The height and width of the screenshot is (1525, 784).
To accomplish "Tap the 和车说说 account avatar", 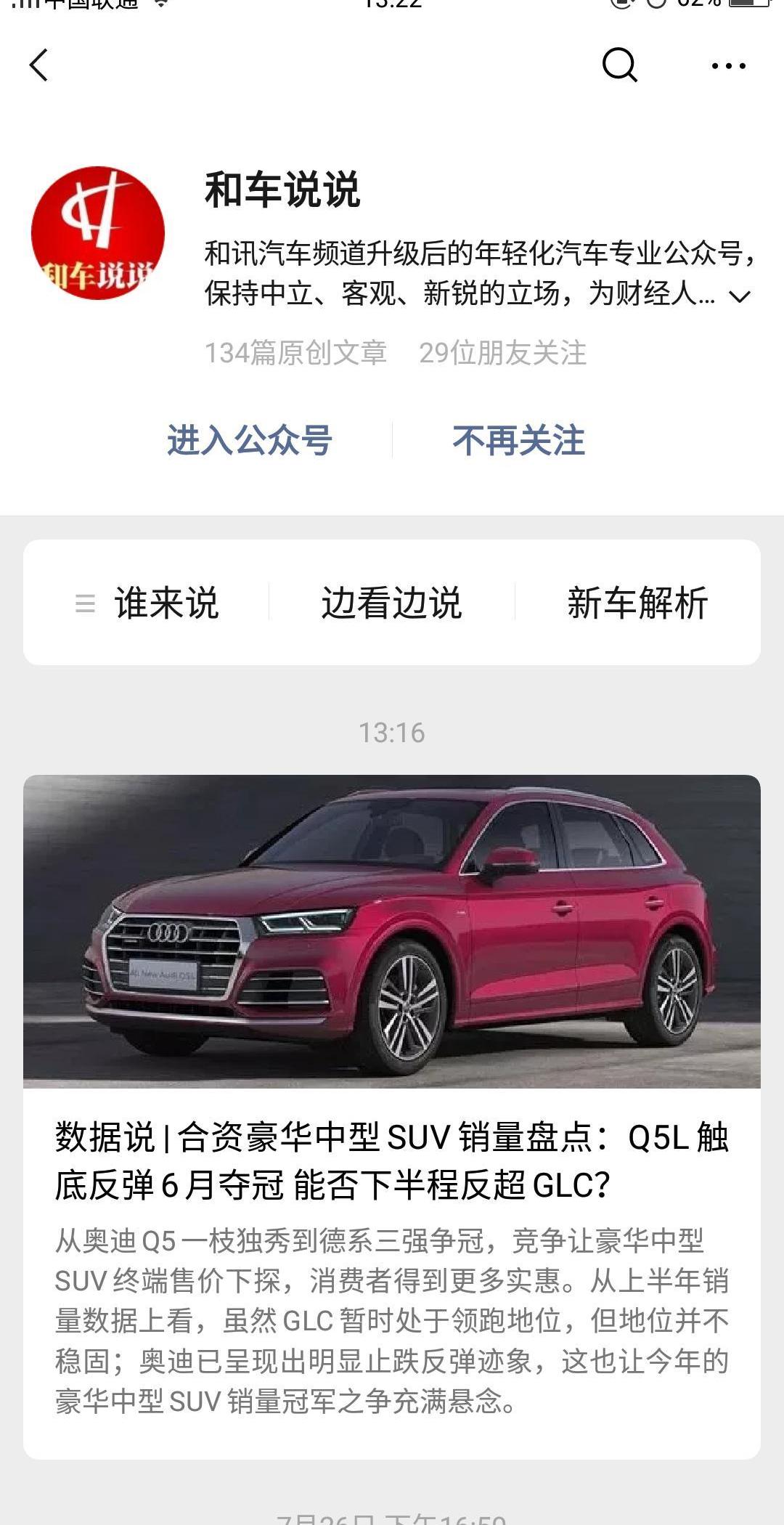I will click(98, 233).
